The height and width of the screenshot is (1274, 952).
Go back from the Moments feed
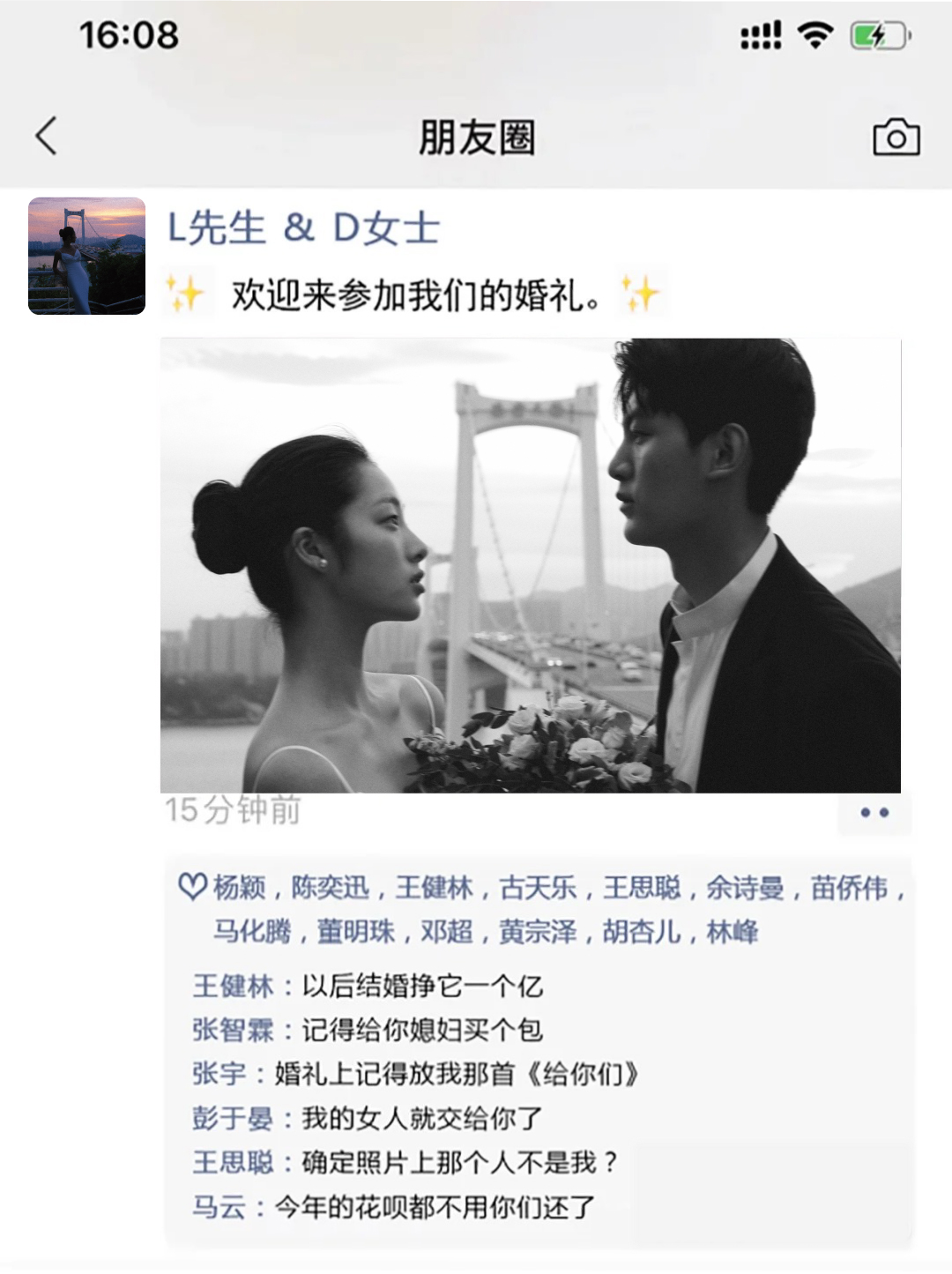(47, 136)
